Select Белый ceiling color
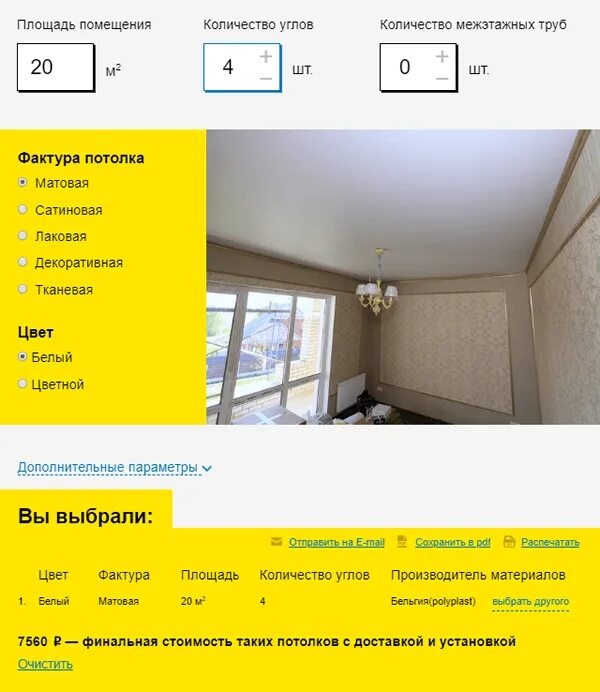600x692 pixels. (23, 357)
